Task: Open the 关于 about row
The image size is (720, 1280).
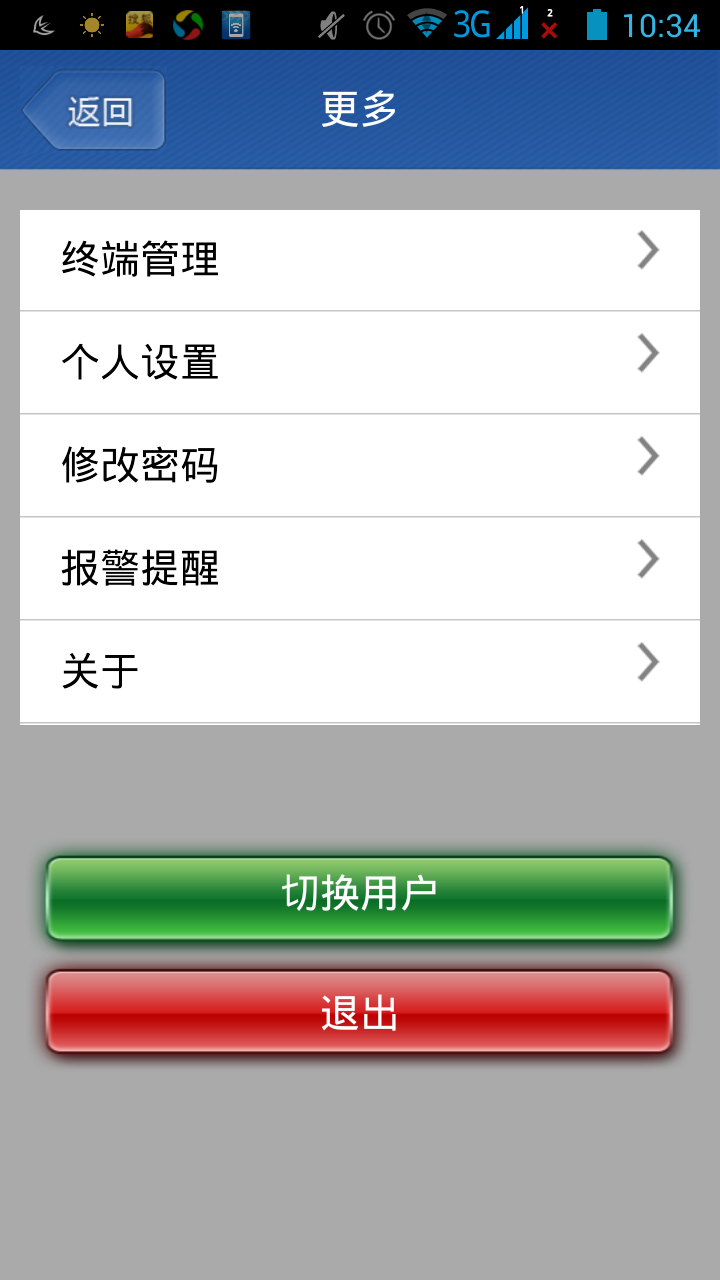Action: coord(360,671)
